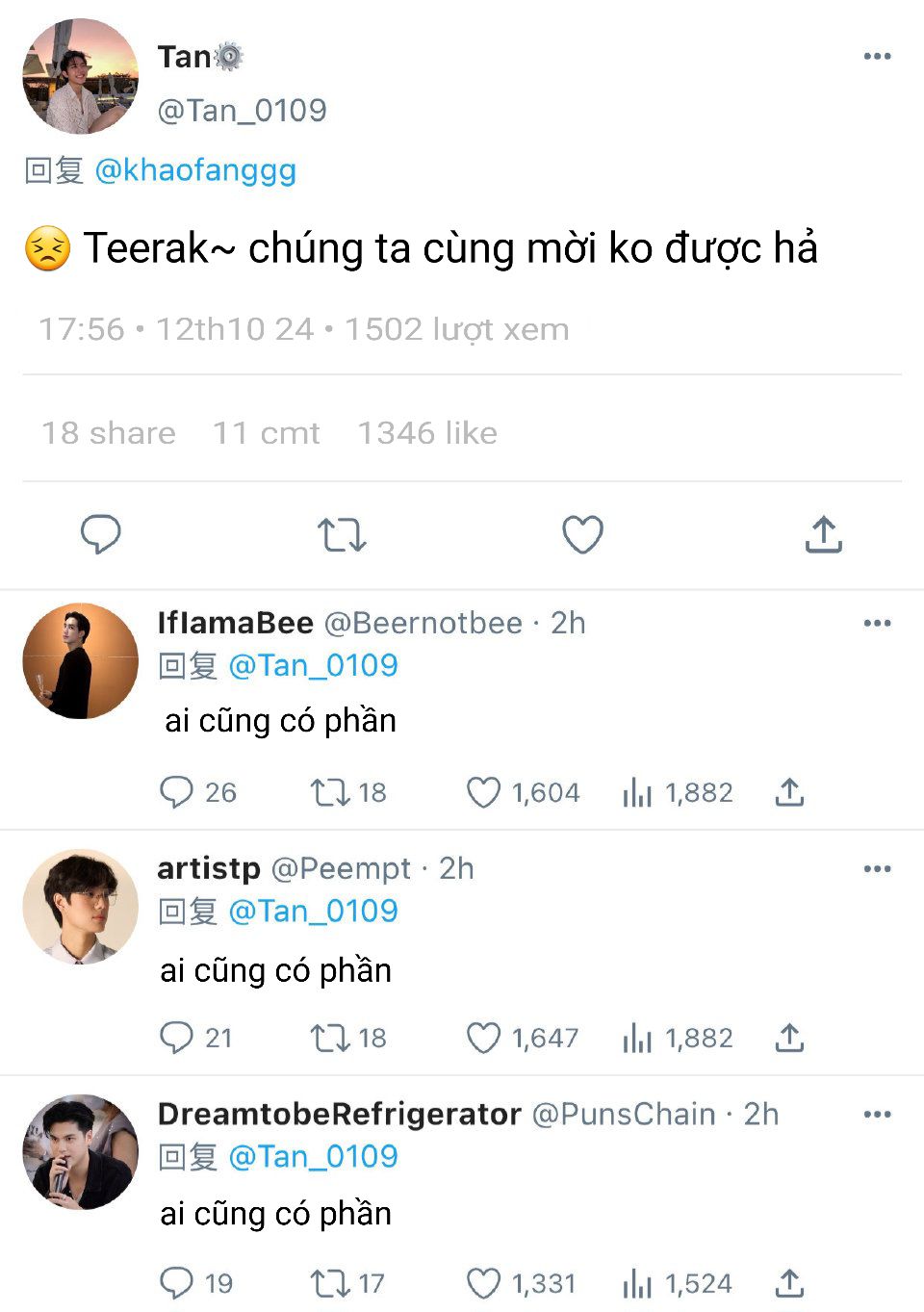The width and height of the screenshot is (924, 1312).
Task: Reply to Tan's main tweet
Action: 100,534
